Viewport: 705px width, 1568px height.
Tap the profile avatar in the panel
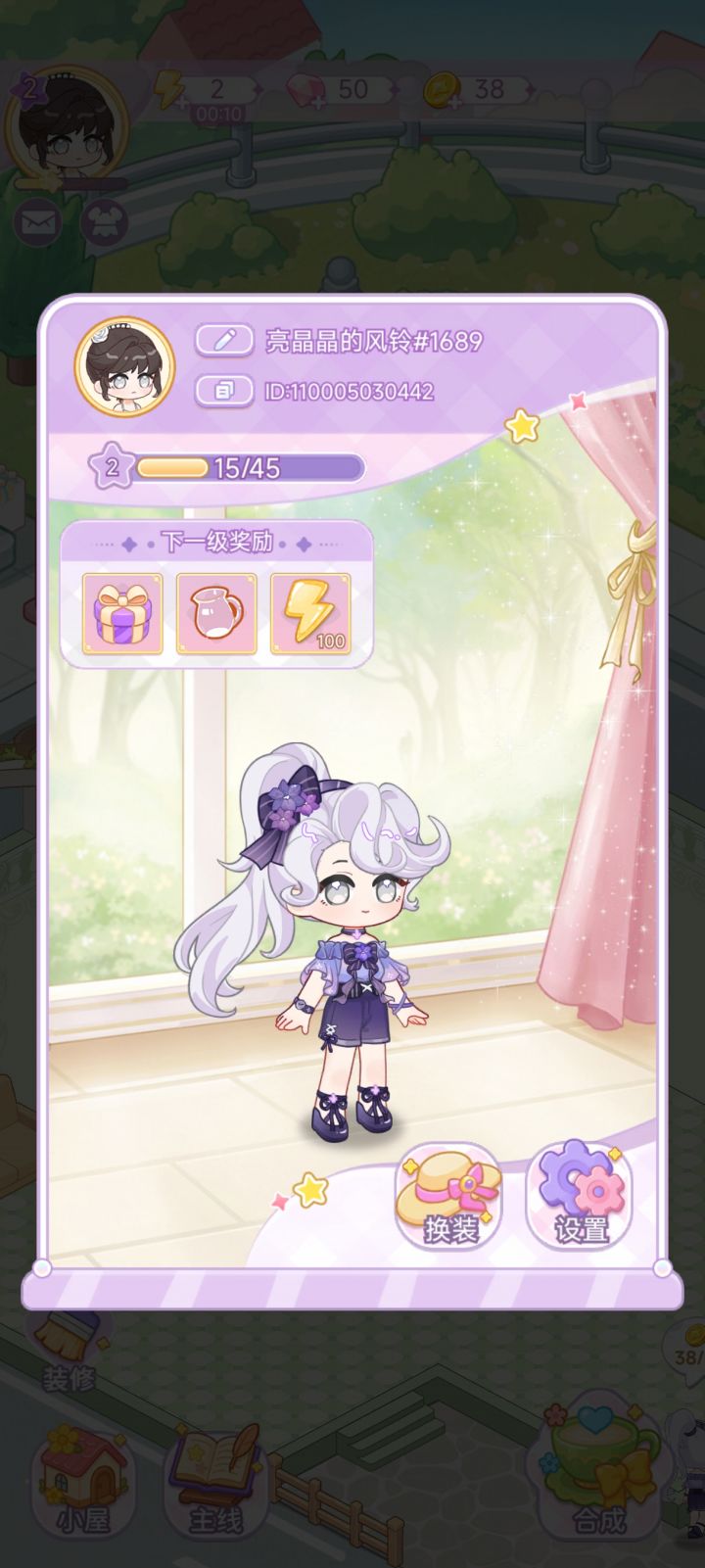124,366
